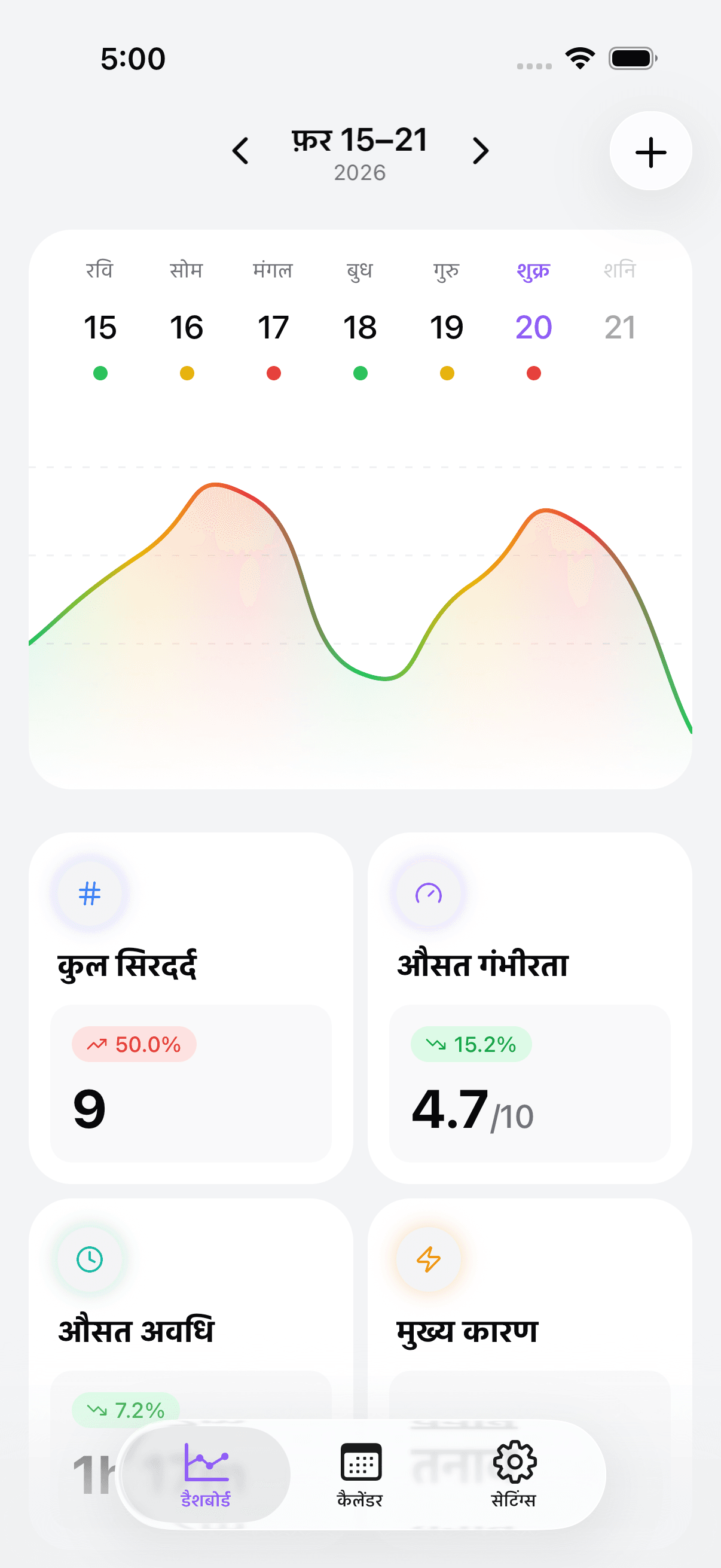Tap the green dot under date 15
This screenshot has width=721, height=1568.
click(101, 374)
